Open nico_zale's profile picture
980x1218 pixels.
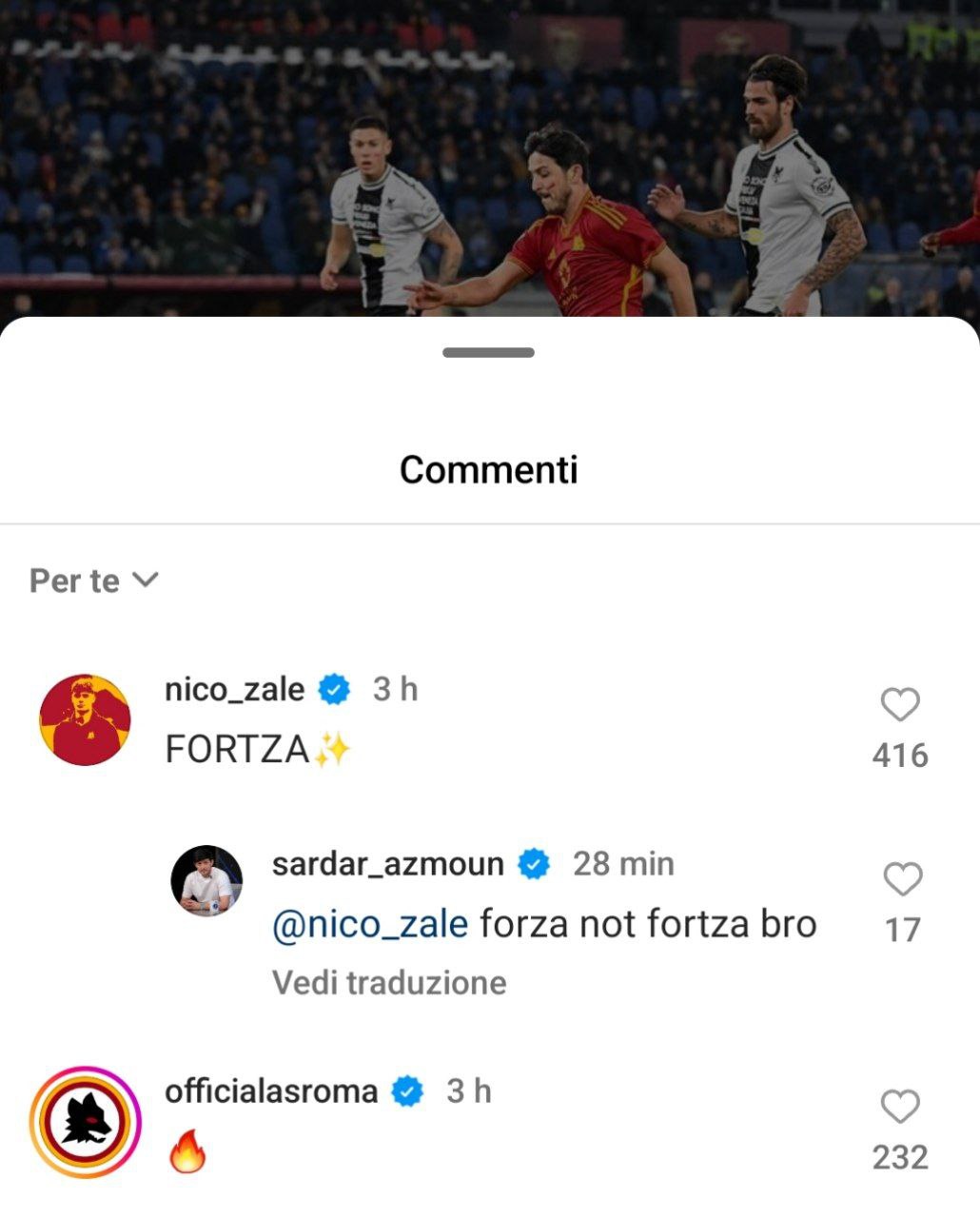click(85, 720)
